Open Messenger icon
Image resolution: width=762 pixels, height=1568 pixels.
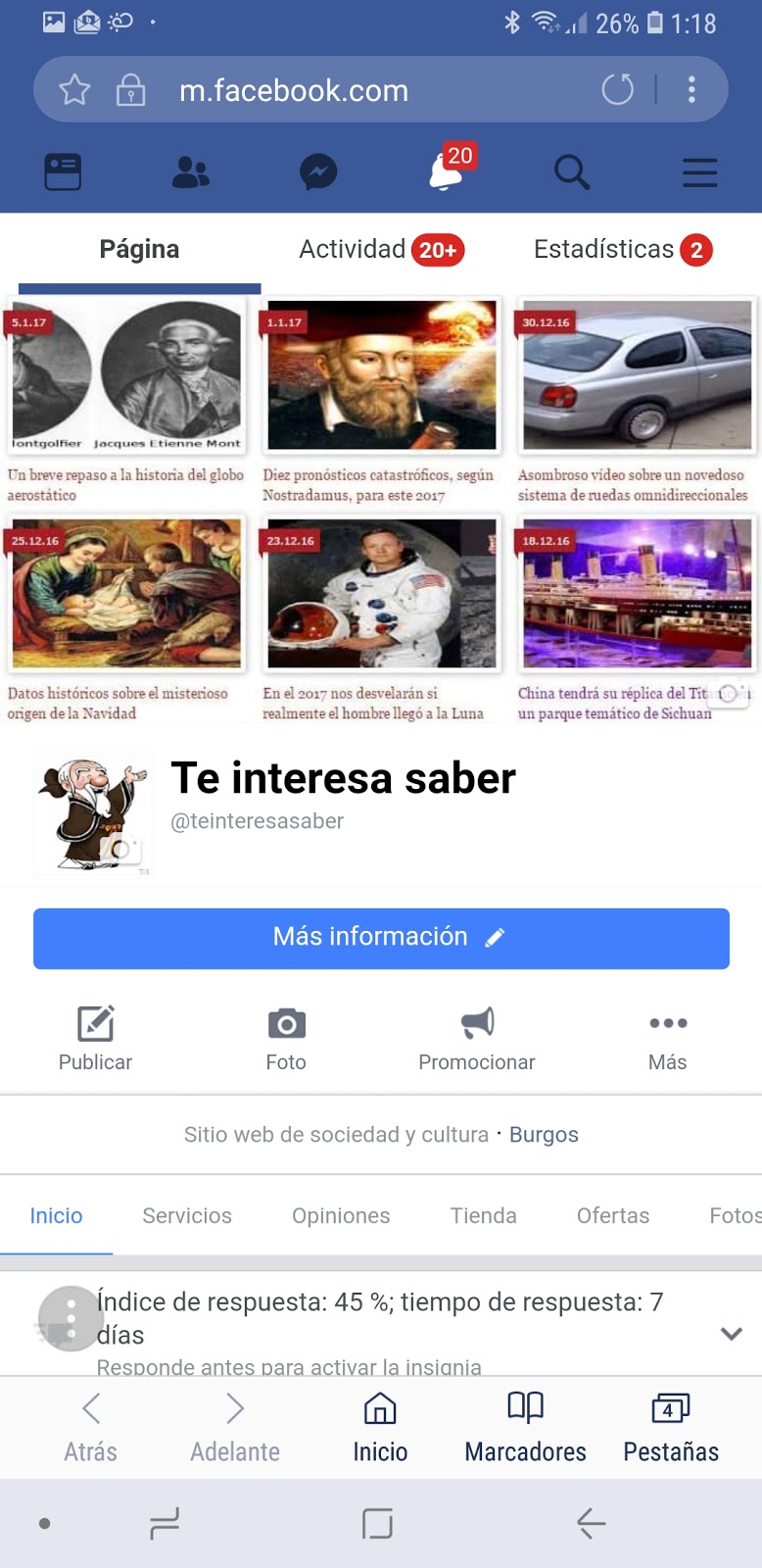coord(317,172)
